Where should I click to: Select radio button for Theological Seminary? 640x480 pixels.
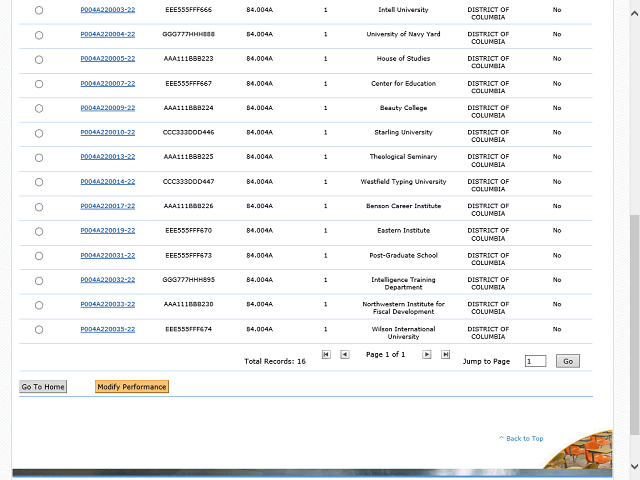[x=39, y=157]
